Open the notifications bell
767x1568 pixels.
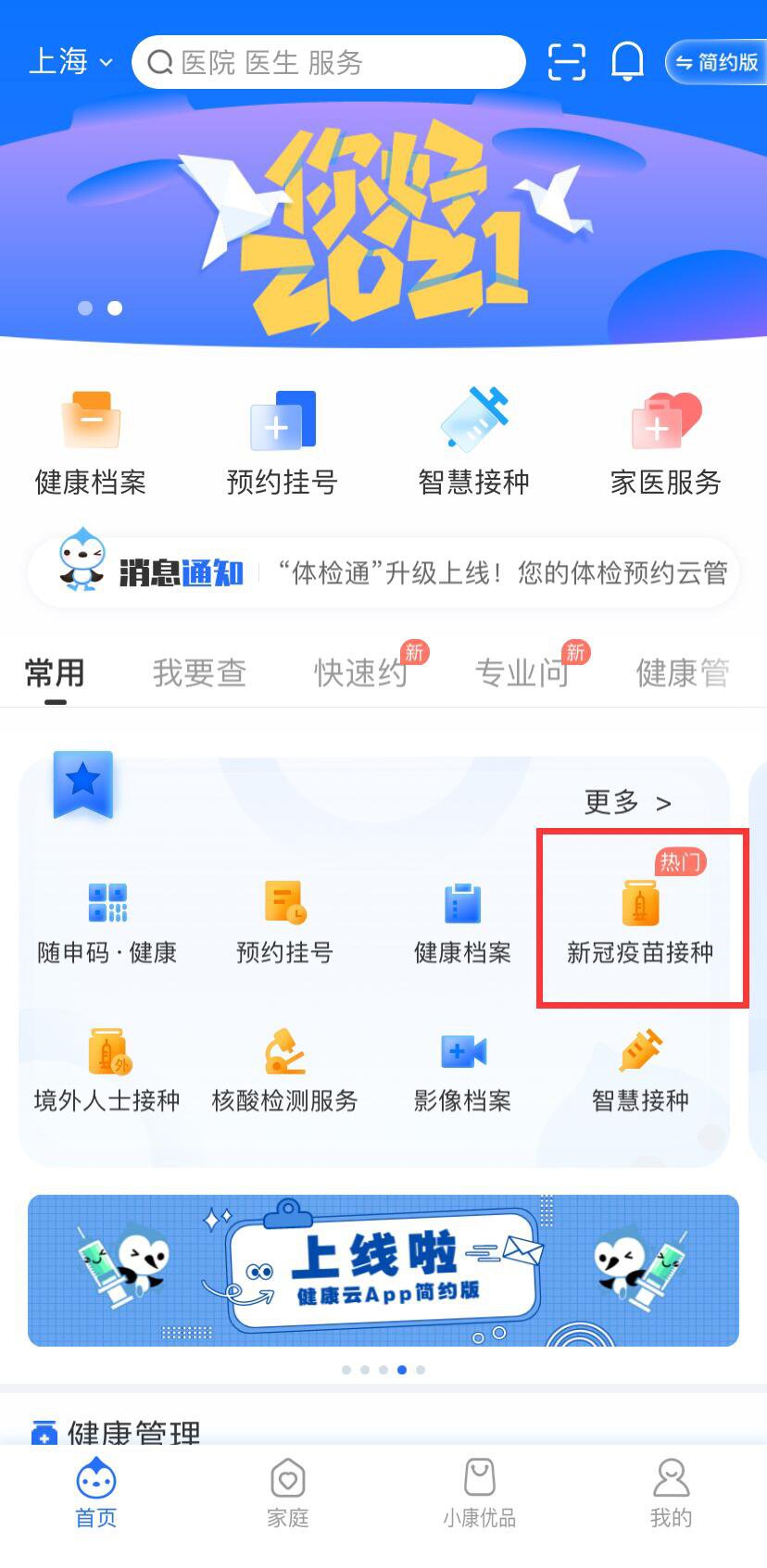[x=627, y=62]
